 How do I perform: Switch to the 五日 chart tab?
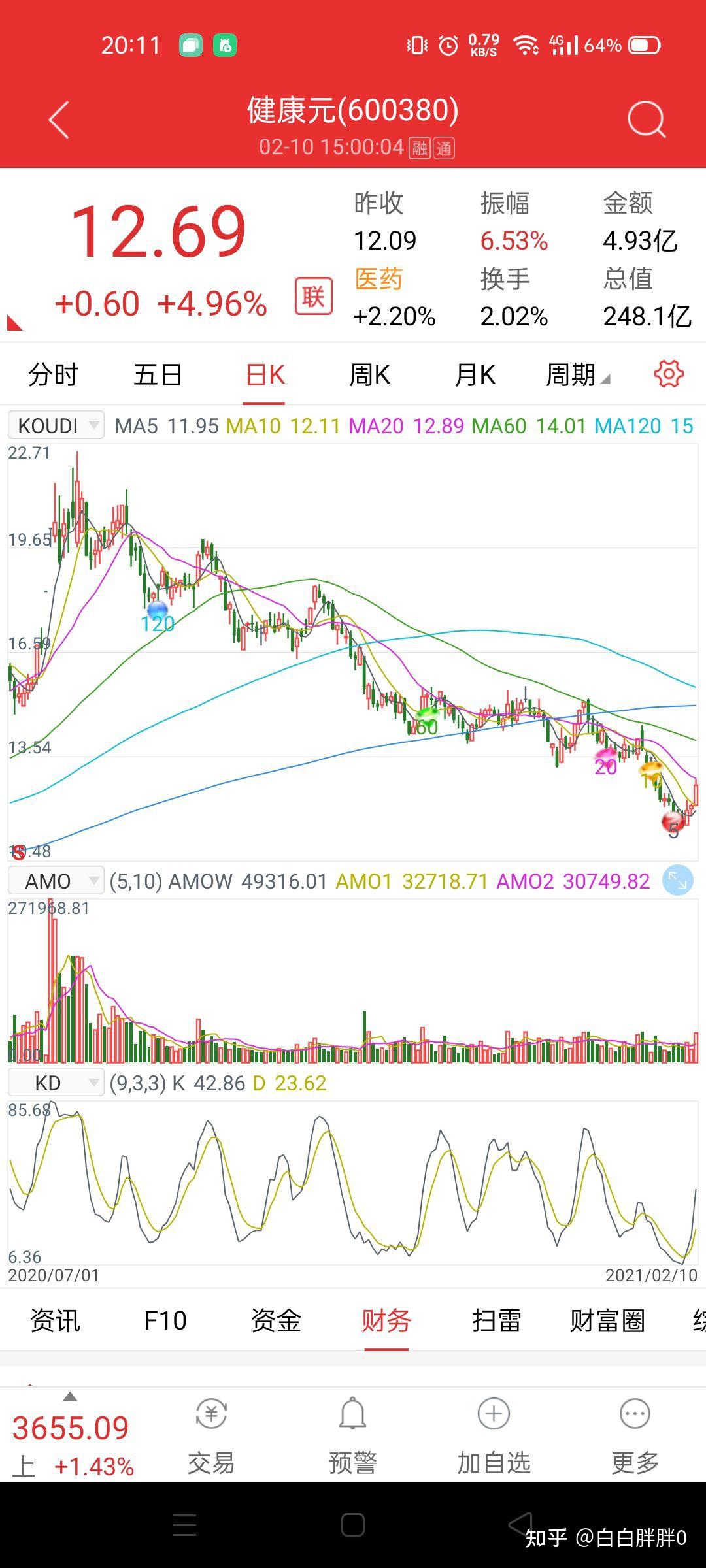tap(158, 375)
